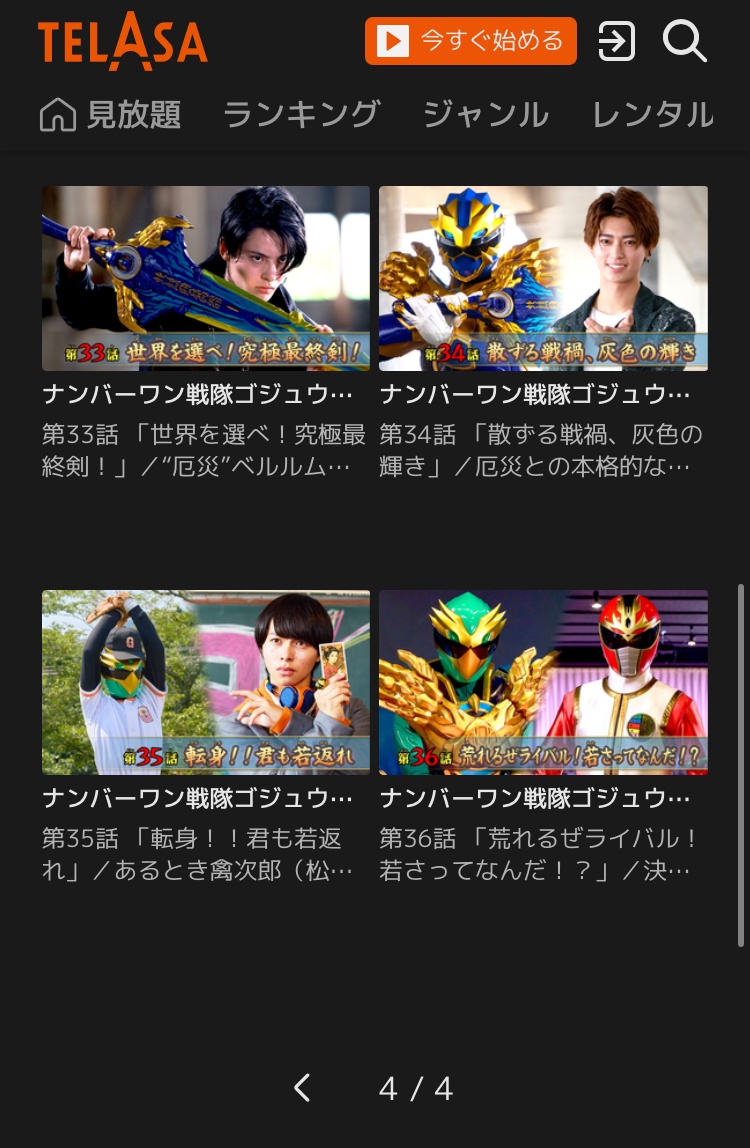Open the login icon
Screen dimensions: 750x1148
point(616,41)
